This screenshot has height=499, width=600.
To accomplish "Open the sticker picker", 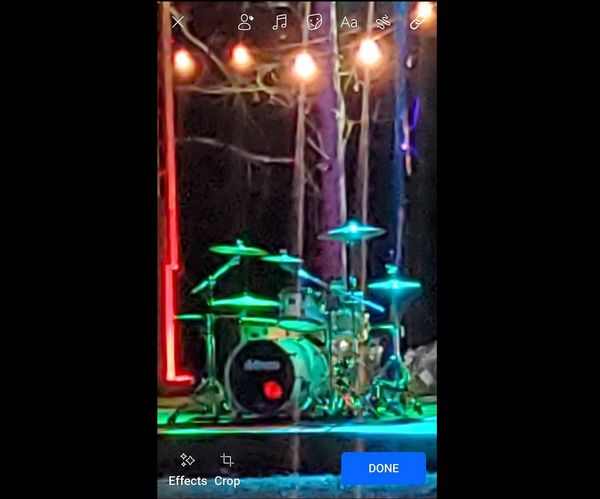I will [x=314, y=21].
